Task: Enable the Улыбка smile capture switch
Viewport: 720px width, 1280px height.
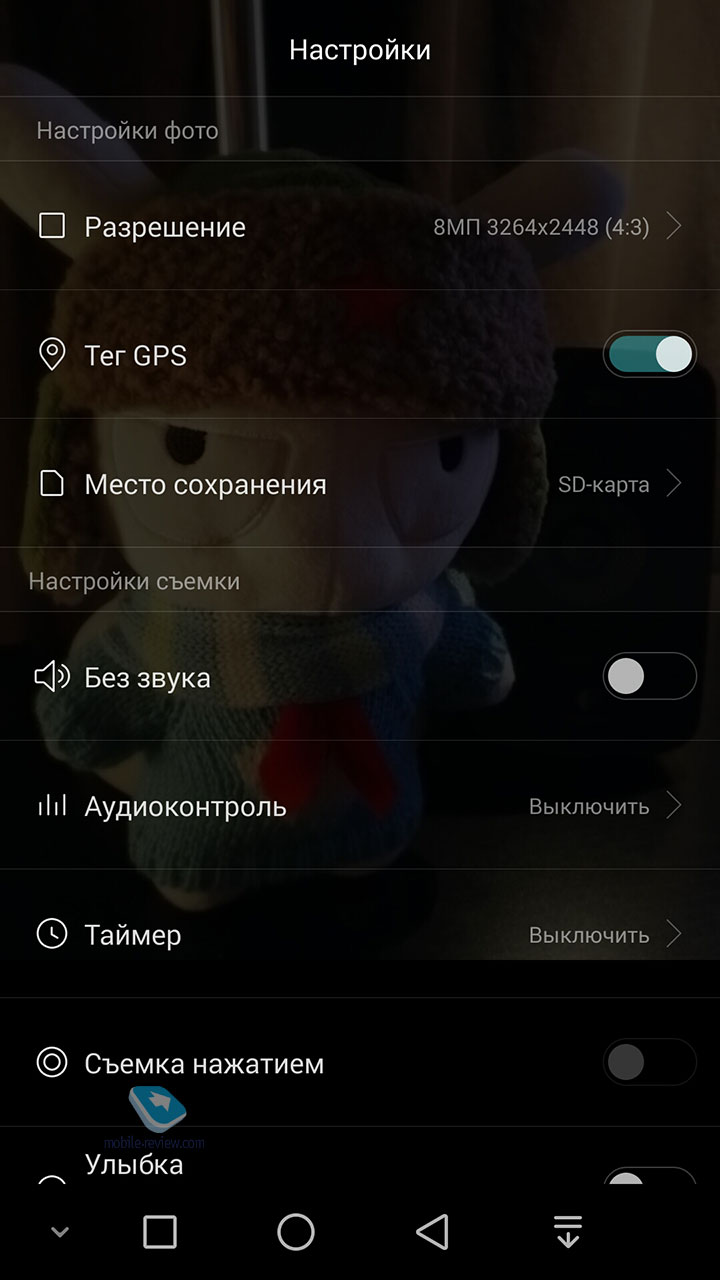Action: pyautogui.click(x=650, y=1176)
